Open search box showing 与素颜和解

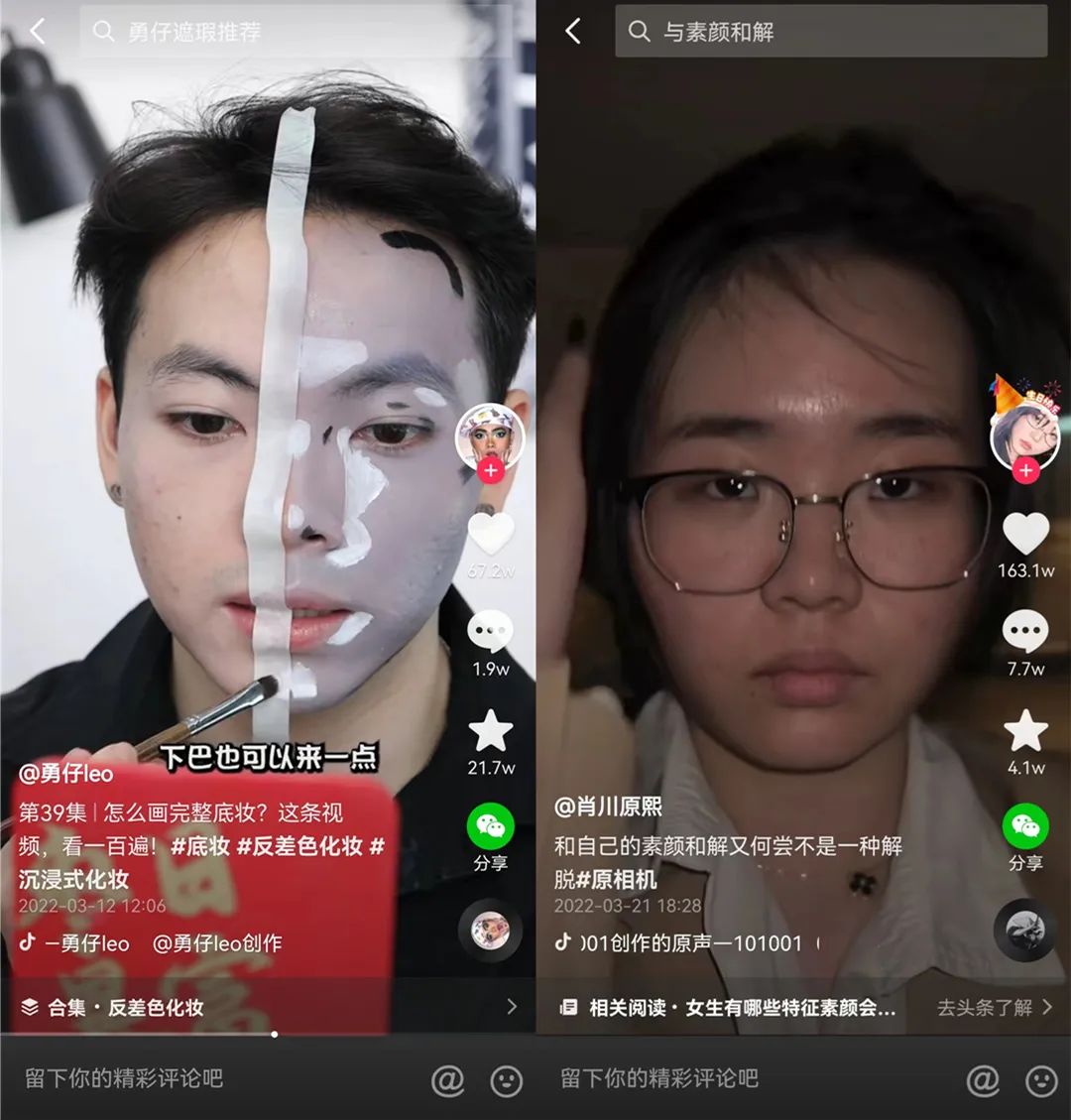click(831, 32)
